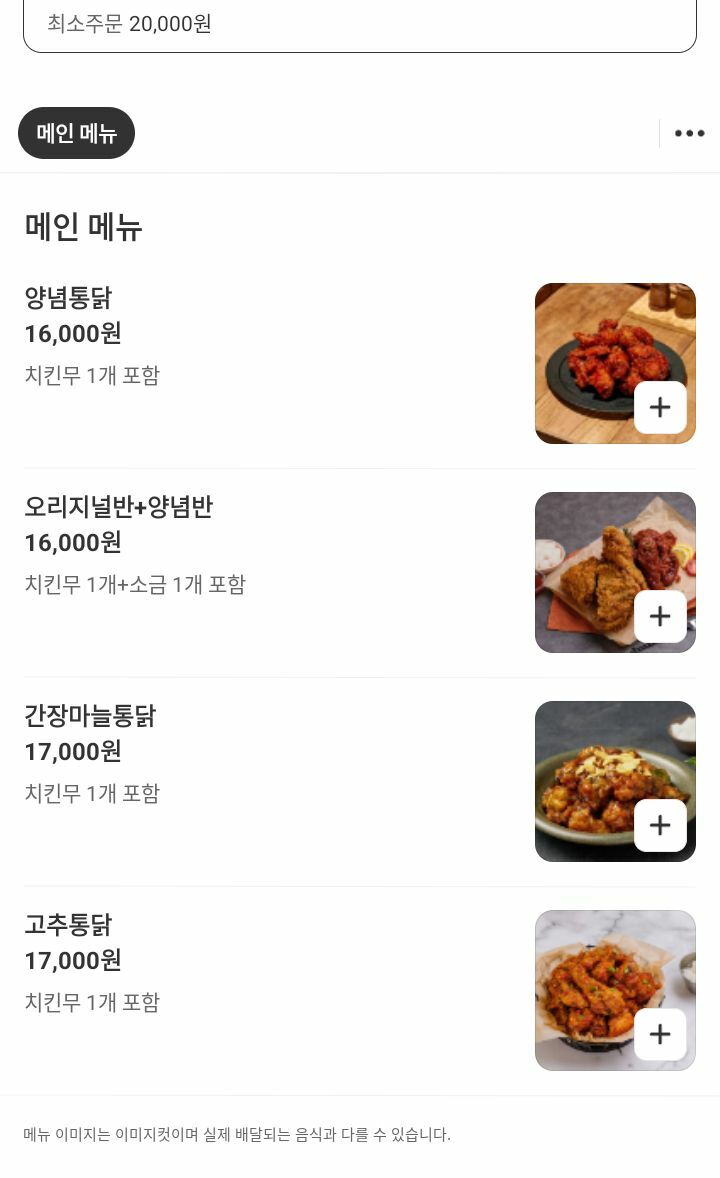Tap the plus button on 고추통닭
The height and width of the screenshot is (1178, 720).
pyautogui.click(x=660, y=1034)
